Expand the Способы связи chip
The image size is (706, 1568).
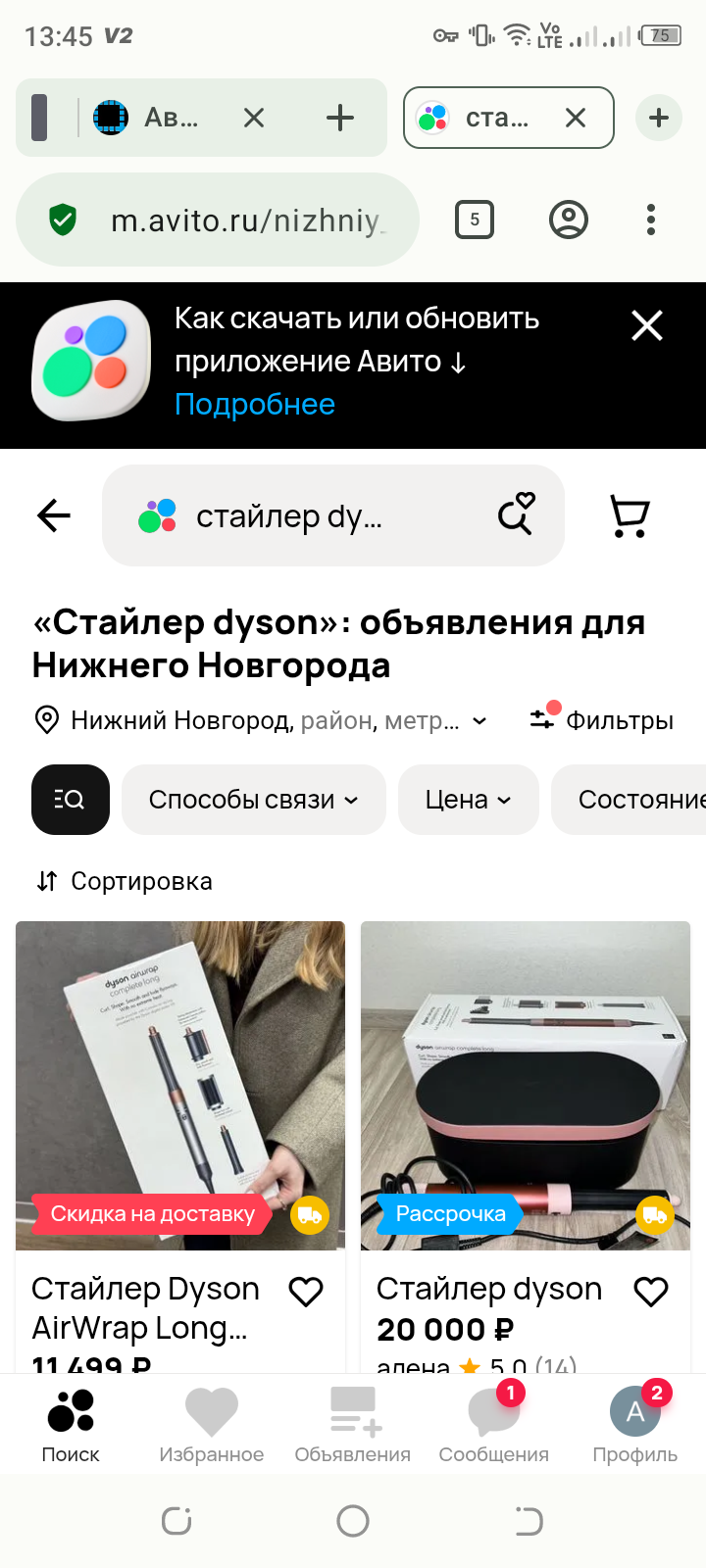pyautogui.click(x=253, y=800)
